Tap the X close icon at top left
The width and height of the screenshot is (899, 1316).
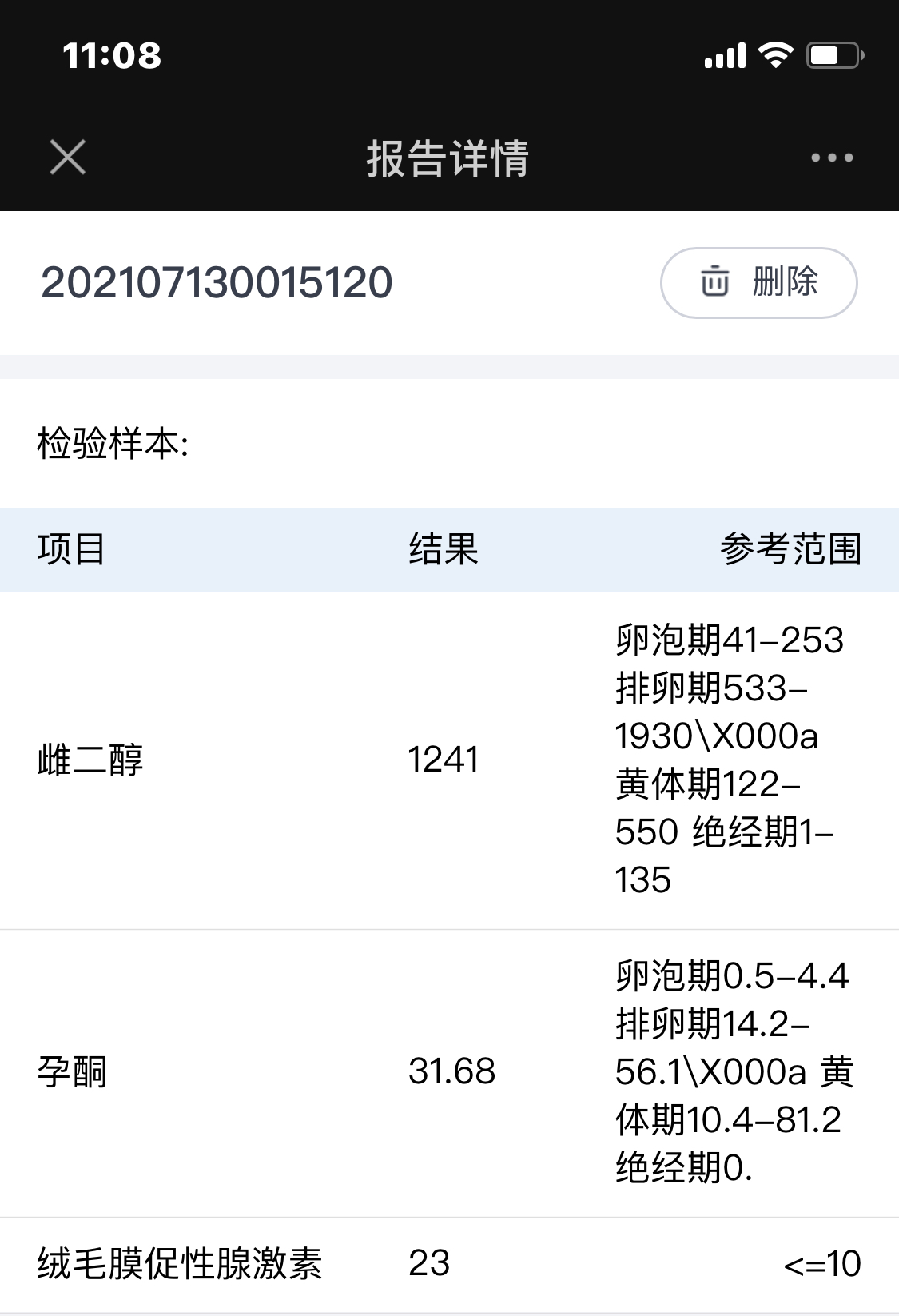[x=69, y=158]
